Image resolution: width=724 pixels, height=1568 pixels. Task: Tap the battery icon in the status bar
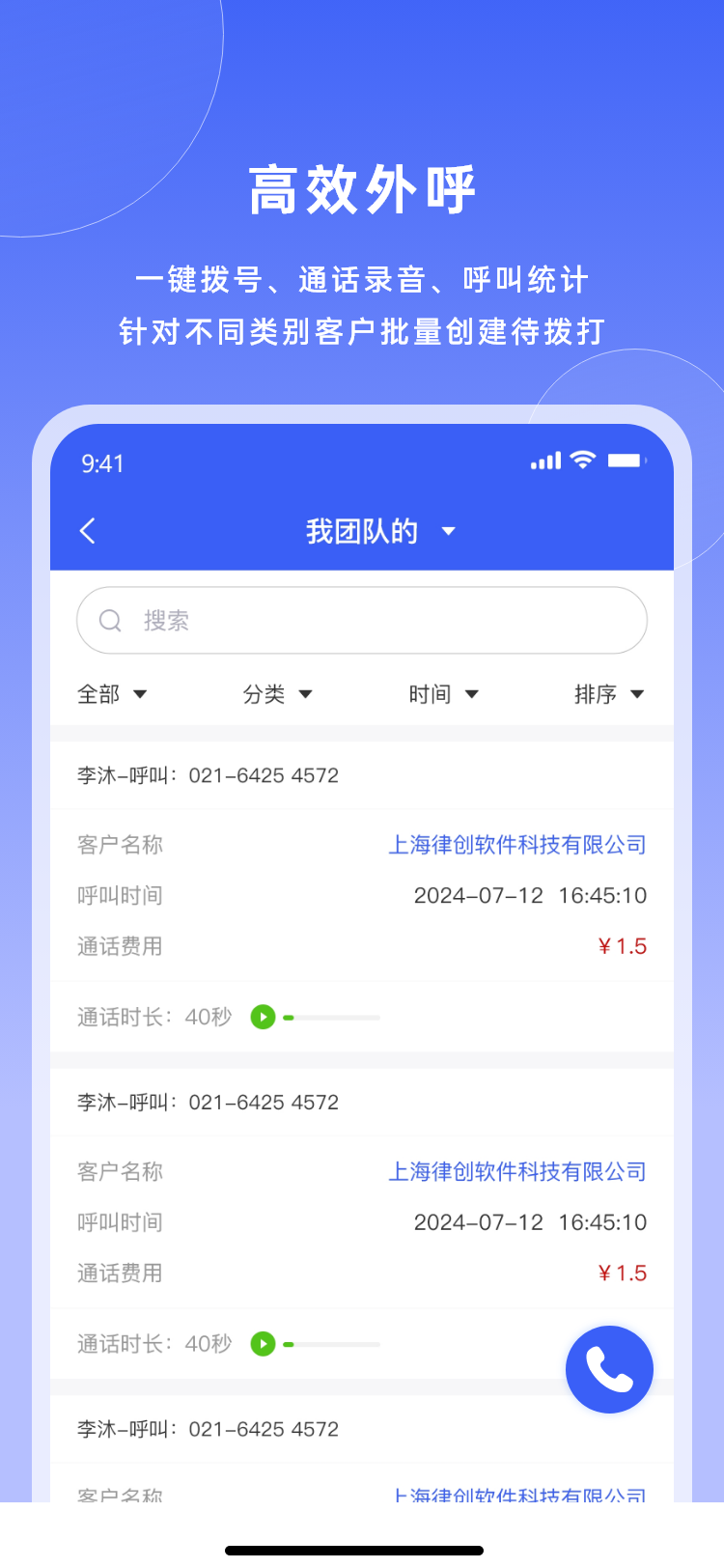point(626,462)
